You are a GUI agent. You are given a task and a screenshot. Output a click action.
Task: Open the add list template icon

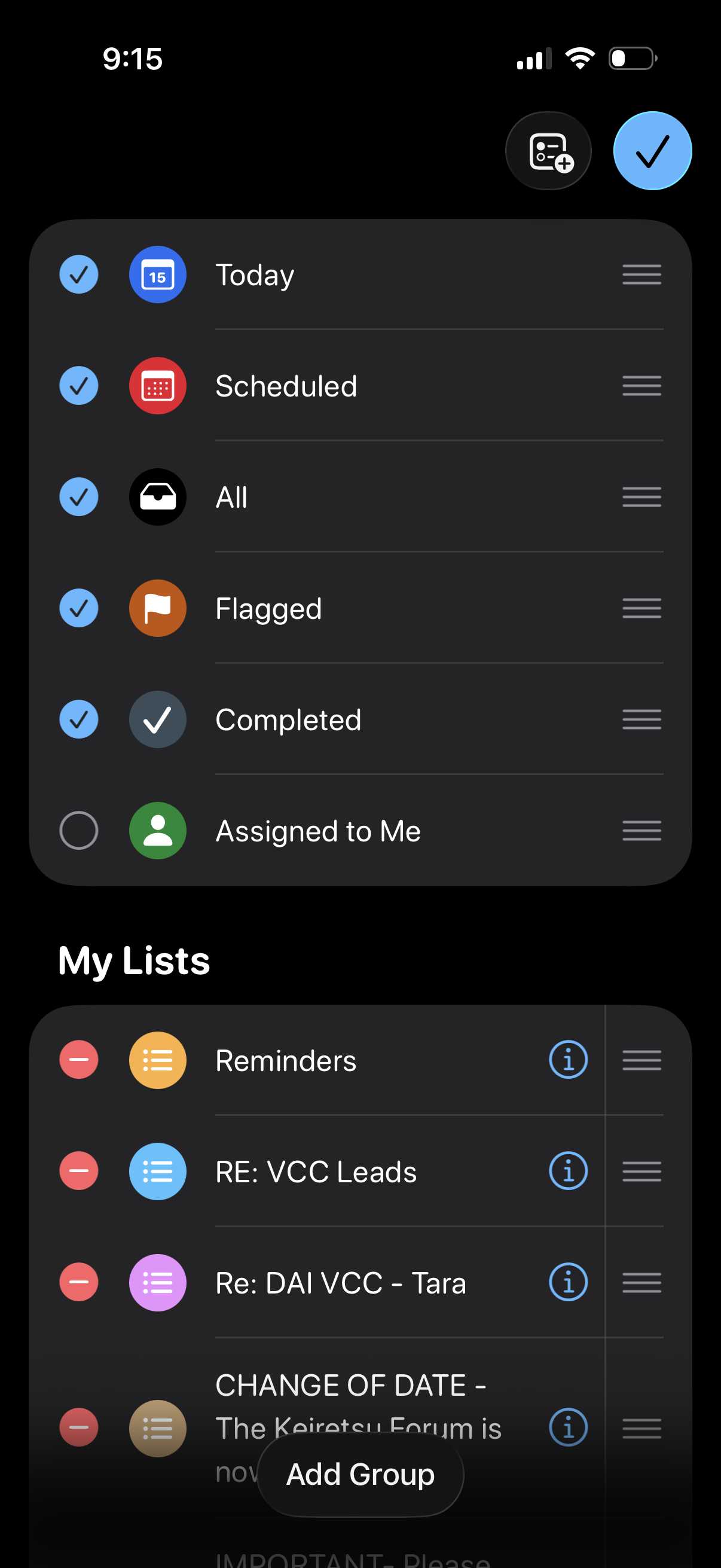pyautogui.click(x=548, y=151)
